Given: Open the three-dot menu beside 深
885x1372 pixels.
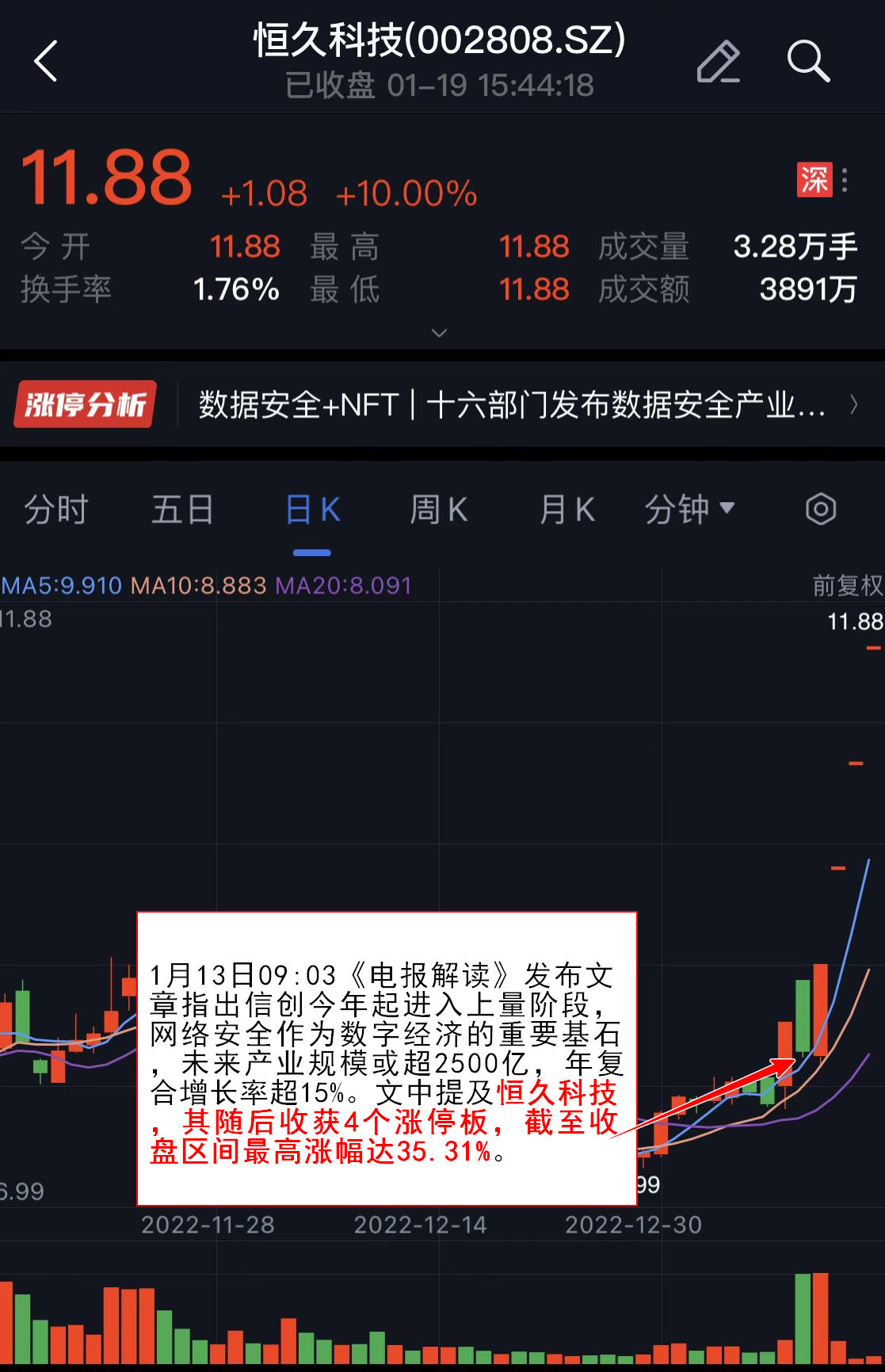Looking at the screenshot, I should [845, 181].
